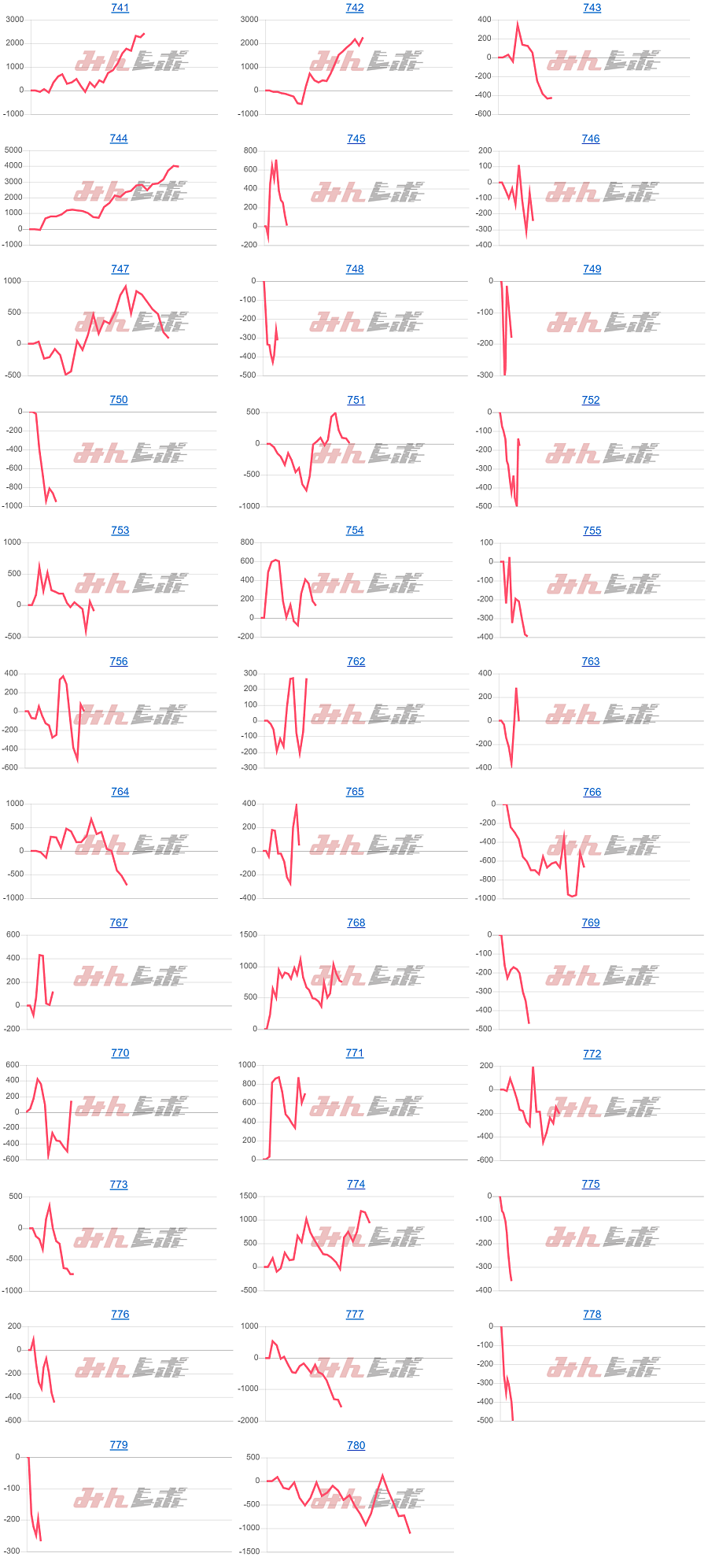Tap link 768
Image resolution: width=708 pixels, height=1568 pixels.
[356, 923]
